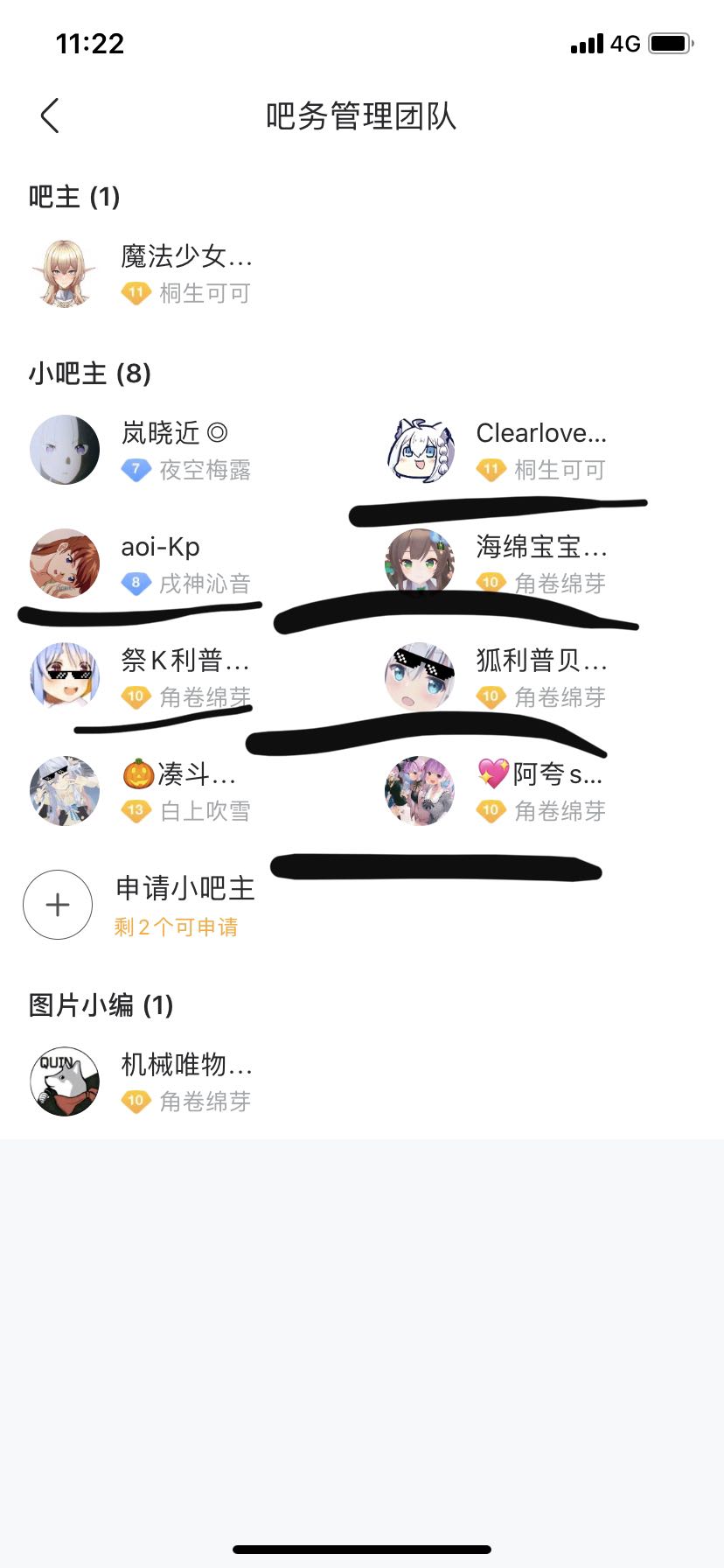Open 岚晓近's profile
The image size is (724, 1568).
144,450
